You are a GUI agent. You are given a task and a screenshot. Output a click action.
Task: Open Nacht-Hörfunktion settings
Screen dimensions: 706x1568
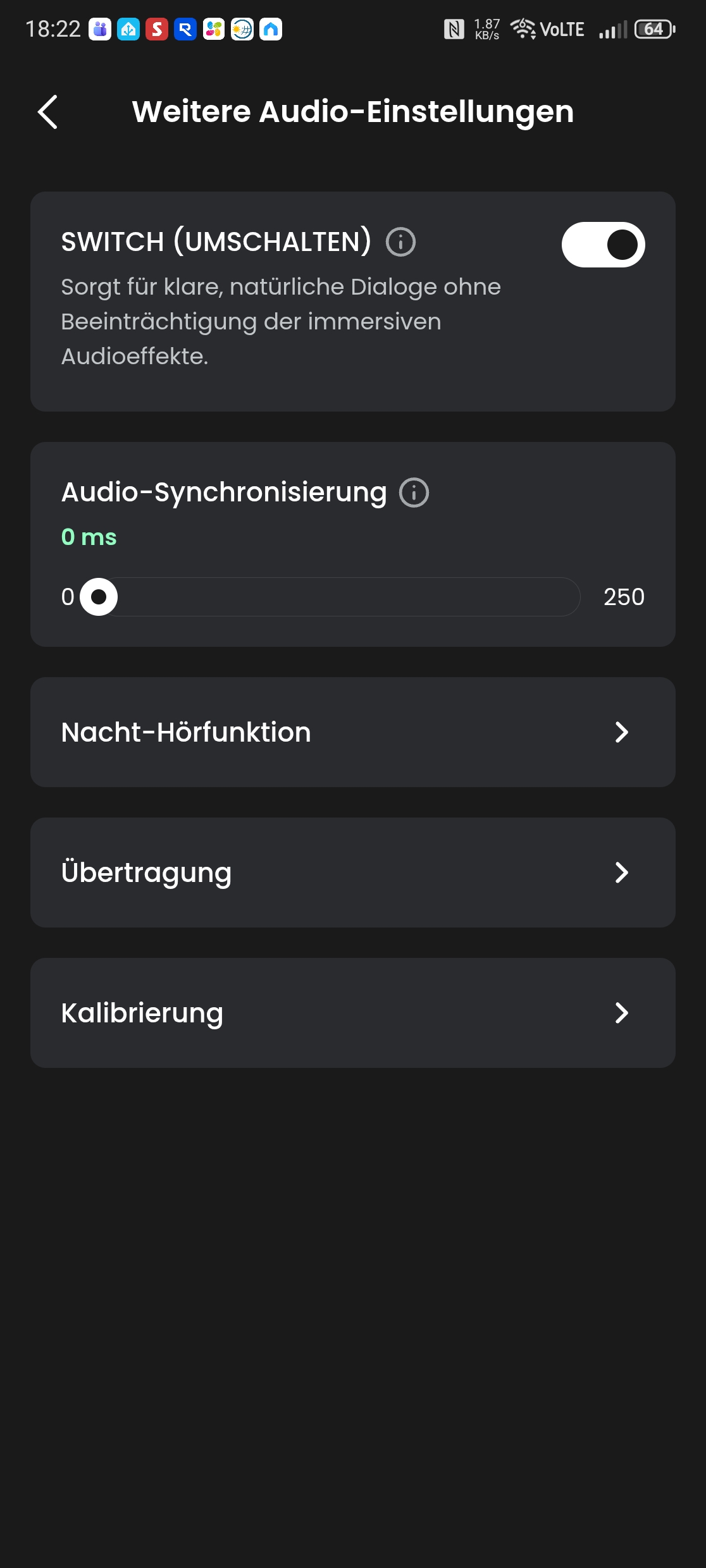click(x=352, y=732)
